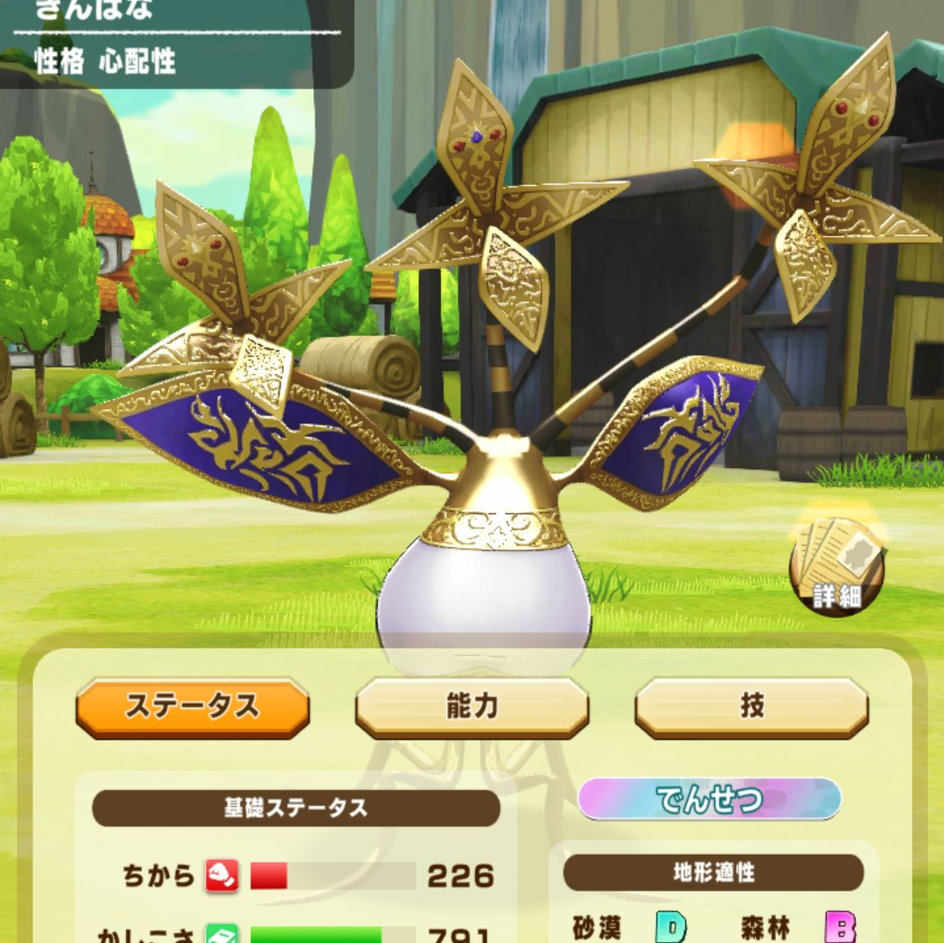
Task: Open the 能力 tab
Action: pos(471,708)
